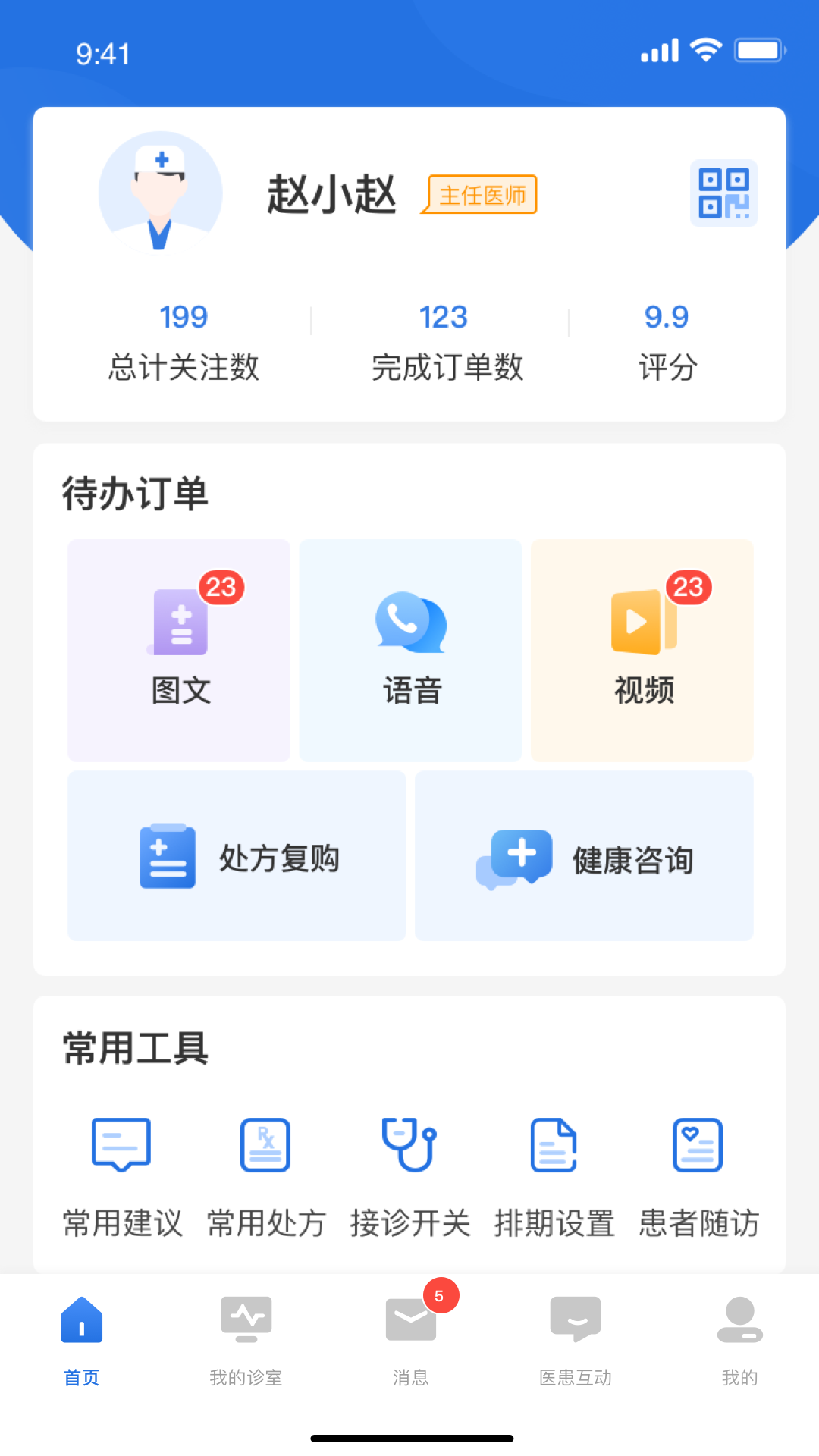This screenshot has height=1456, width=819.
Task: Switch to the 我的诊室 tab
Action: click(x=245, y=1335)
